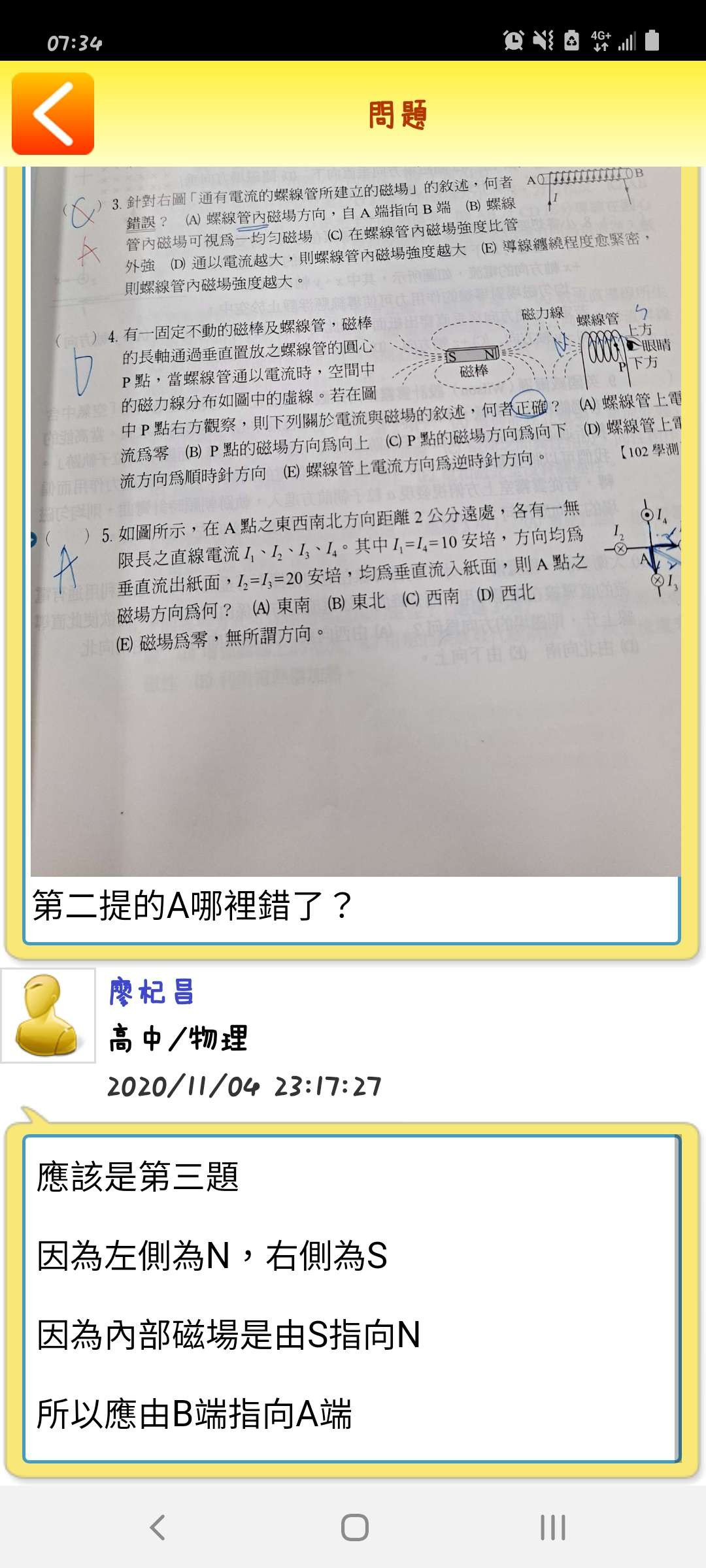This screenshot has height=1568, width=706.
Task: Go back using the orange arrow button
Action: [53, 114]
